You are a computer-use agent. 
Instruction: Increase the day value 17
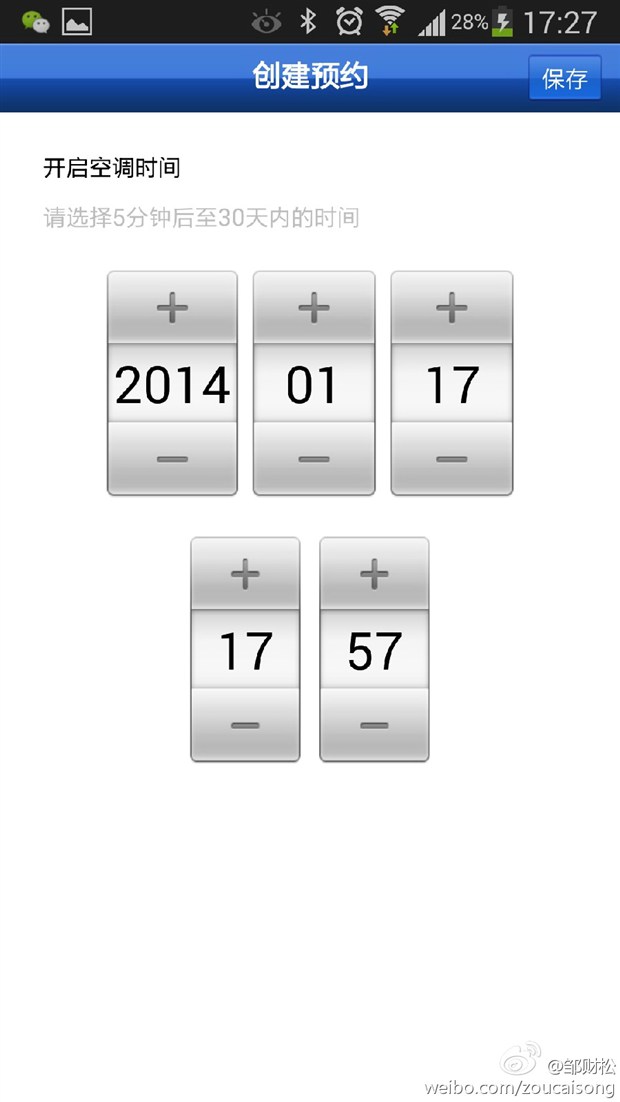[x=452, y=307]
